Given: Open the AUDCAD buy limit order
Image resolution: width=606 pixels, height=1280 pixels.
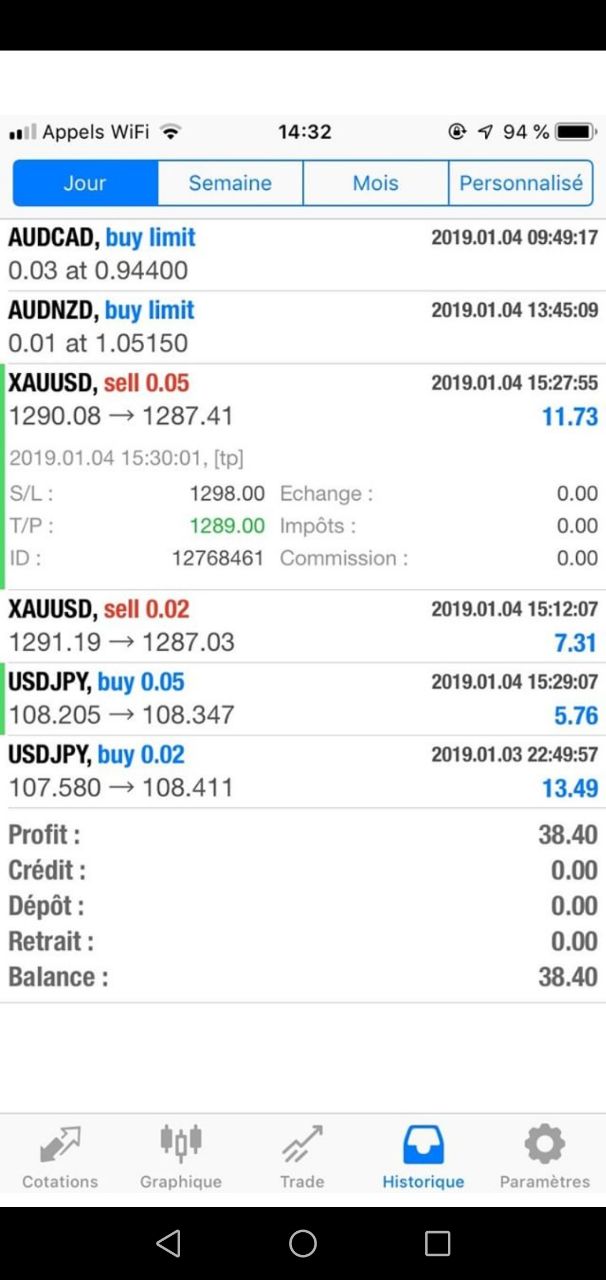Looking at the screenshot, I should coord(303,255).
